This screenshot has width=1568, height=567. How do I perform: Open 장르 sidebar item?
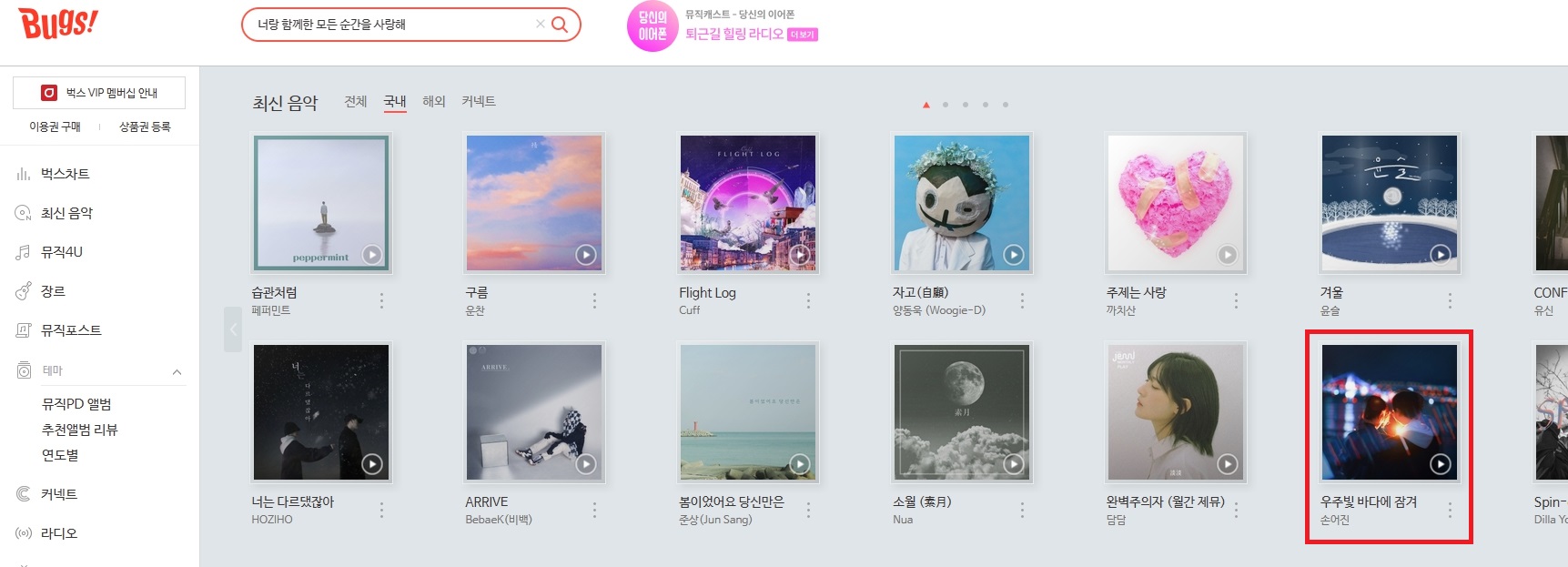53,291
